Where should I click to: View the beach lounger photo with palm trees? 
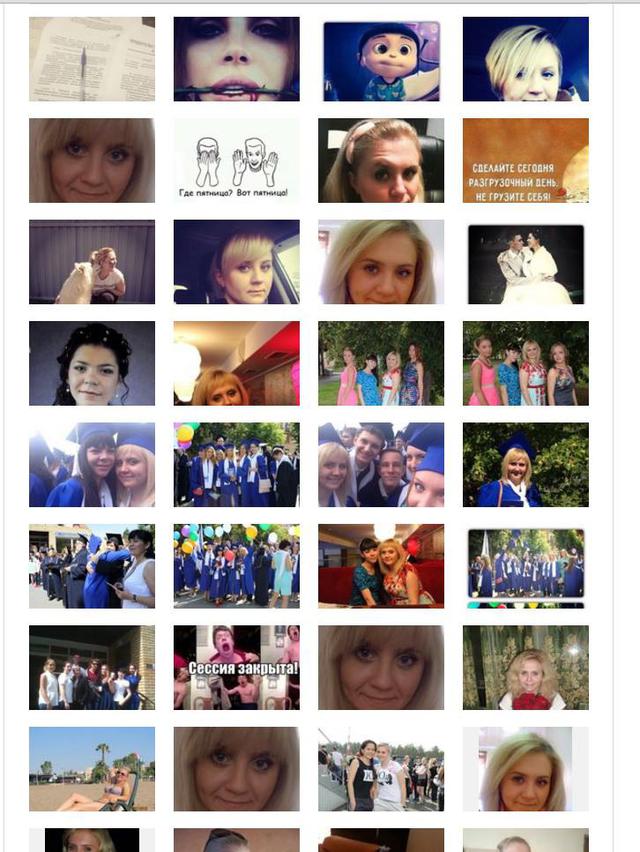point(92,768)
